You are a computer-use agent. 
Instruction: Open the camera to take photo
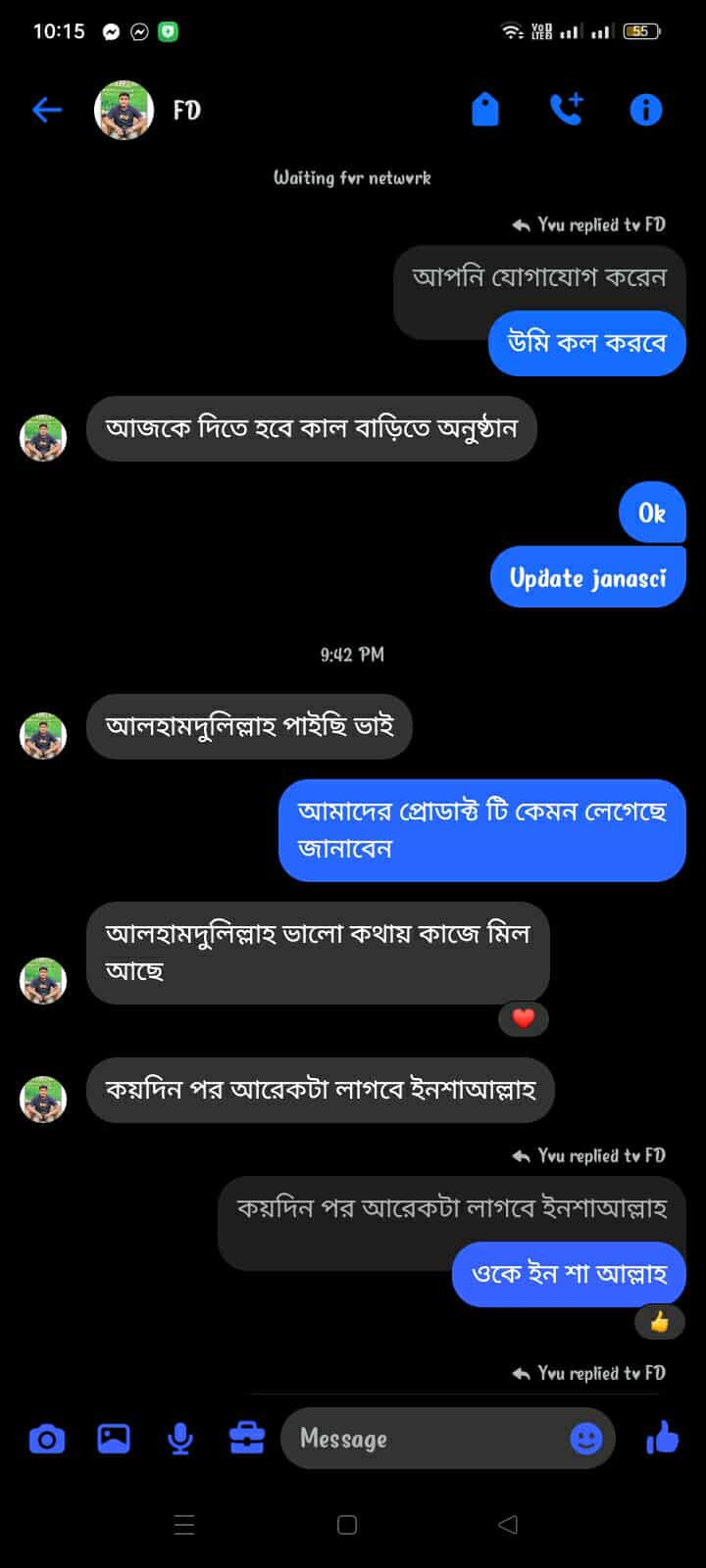pos(47,1439)
